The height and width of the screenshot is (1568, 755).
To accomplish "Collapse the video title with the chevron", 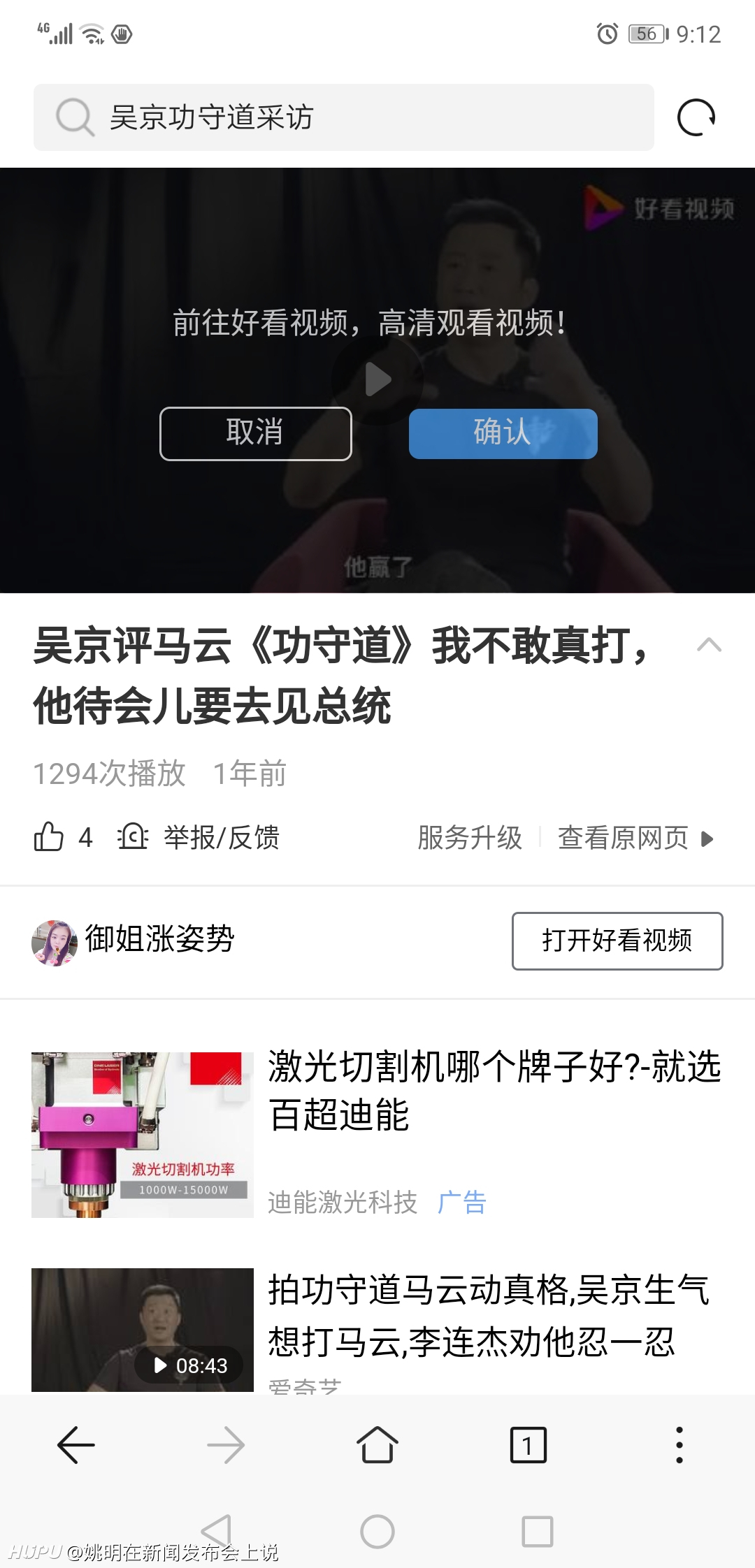I will point(709,644).
